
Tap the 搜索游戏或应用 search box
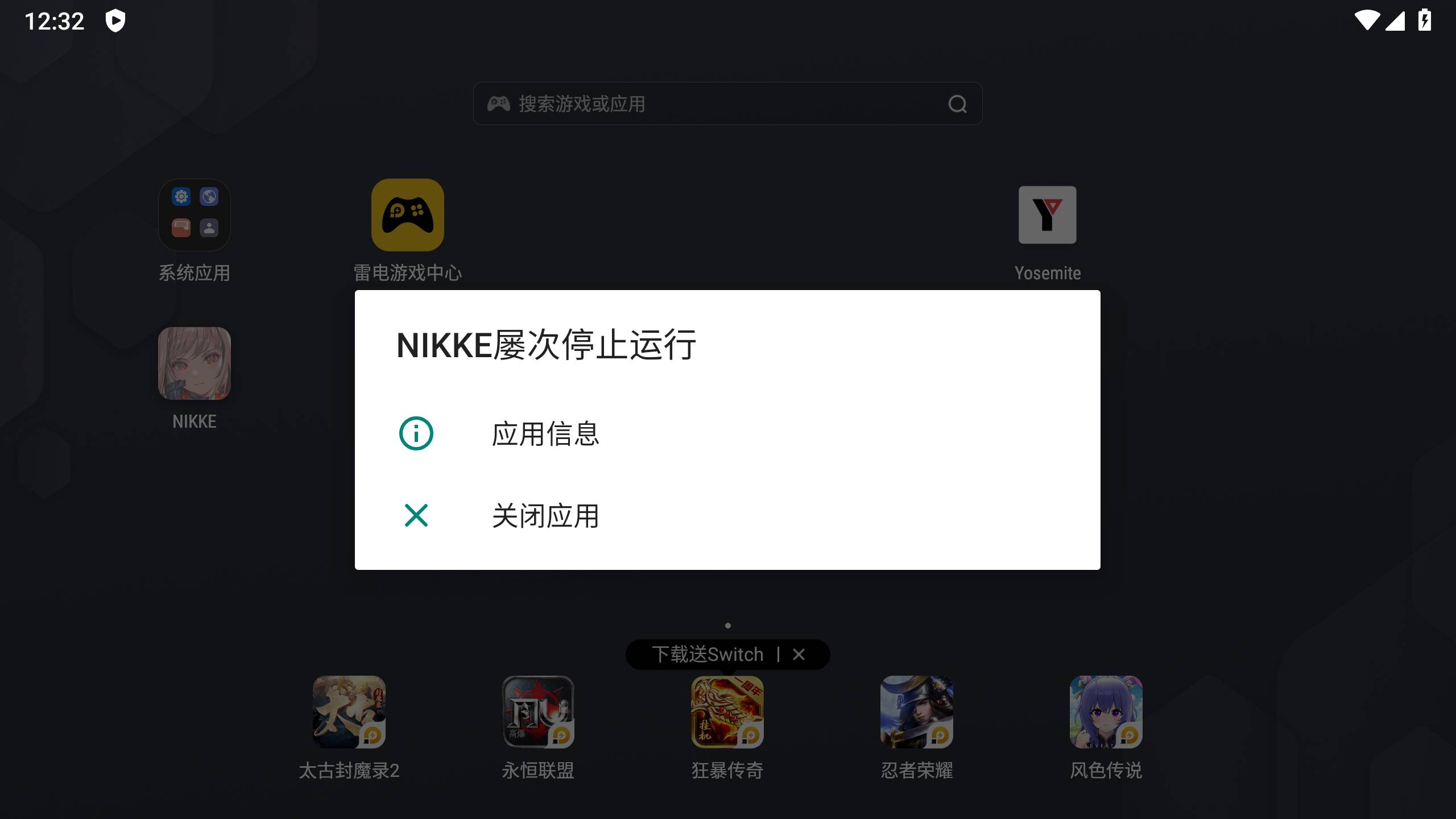pos(711,104)
